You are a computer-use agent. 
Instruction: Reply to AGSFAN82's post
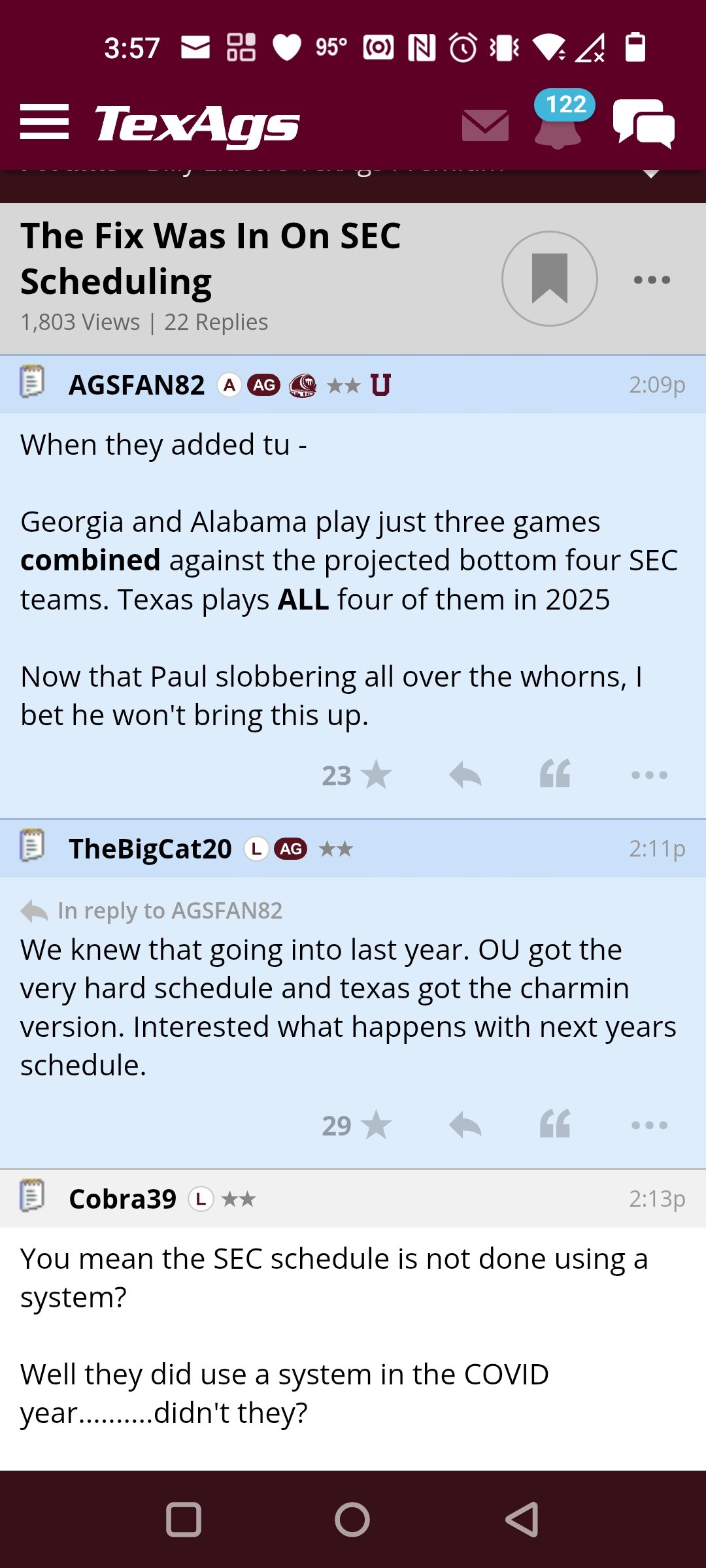pyautogui.click(x=465, y=775)
